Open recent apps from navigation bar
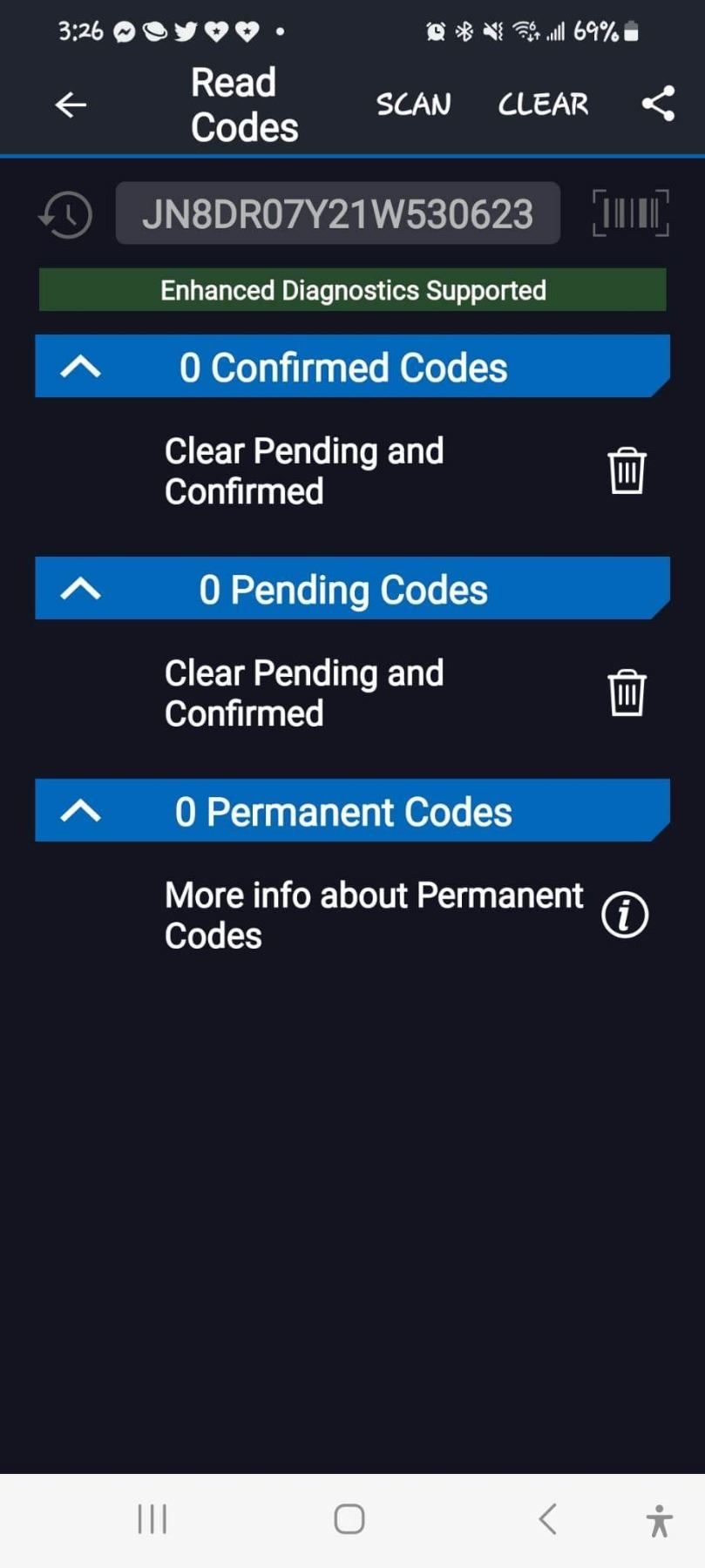705x1568 pixels. (x=153, y=1519)
